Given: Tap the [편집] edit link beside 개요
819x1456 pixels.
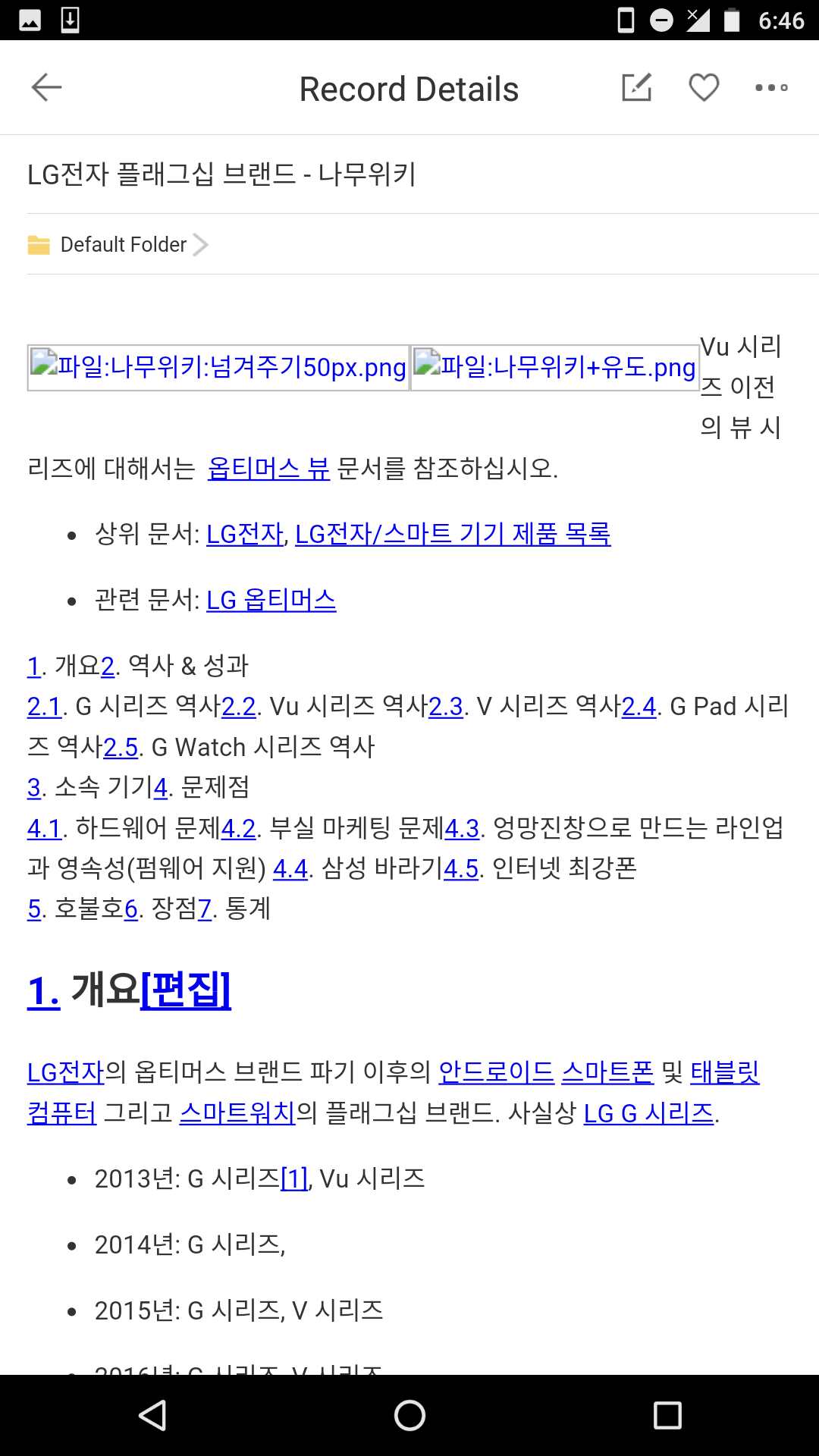Looking at the screenshot, I should coord(186,990).
